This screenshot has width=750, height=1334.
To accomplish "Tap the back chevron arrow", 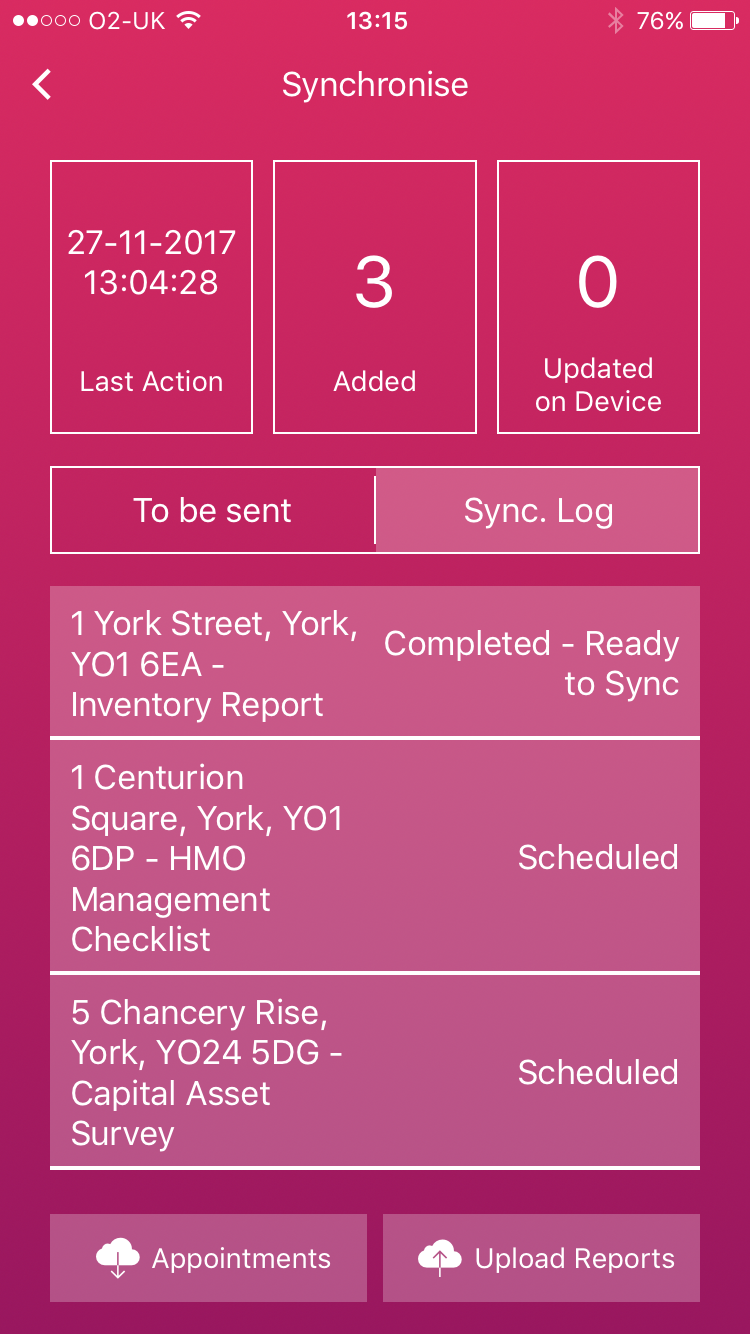I will point(42,85).
